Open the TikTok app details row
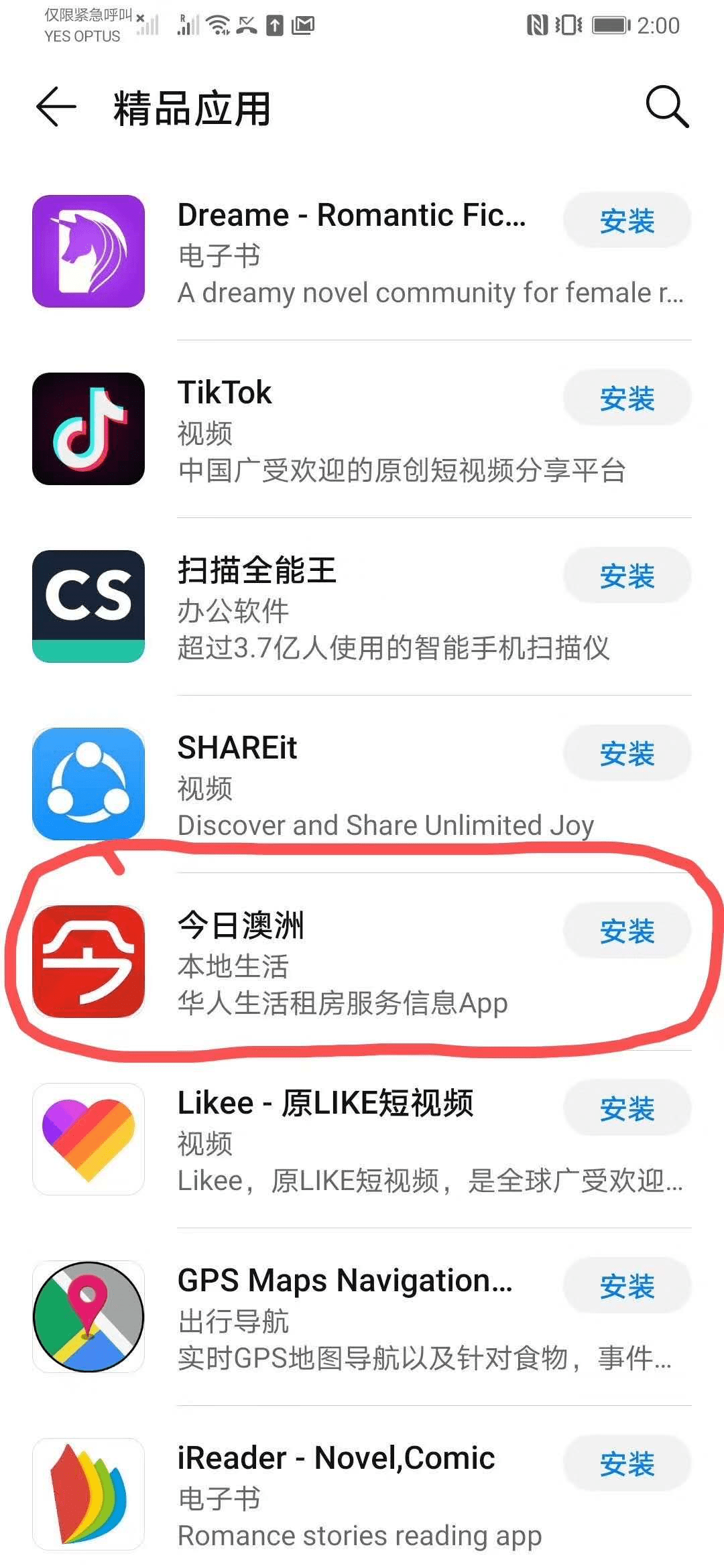Screen dimensions: 724x1568 [x=362, y=429]
